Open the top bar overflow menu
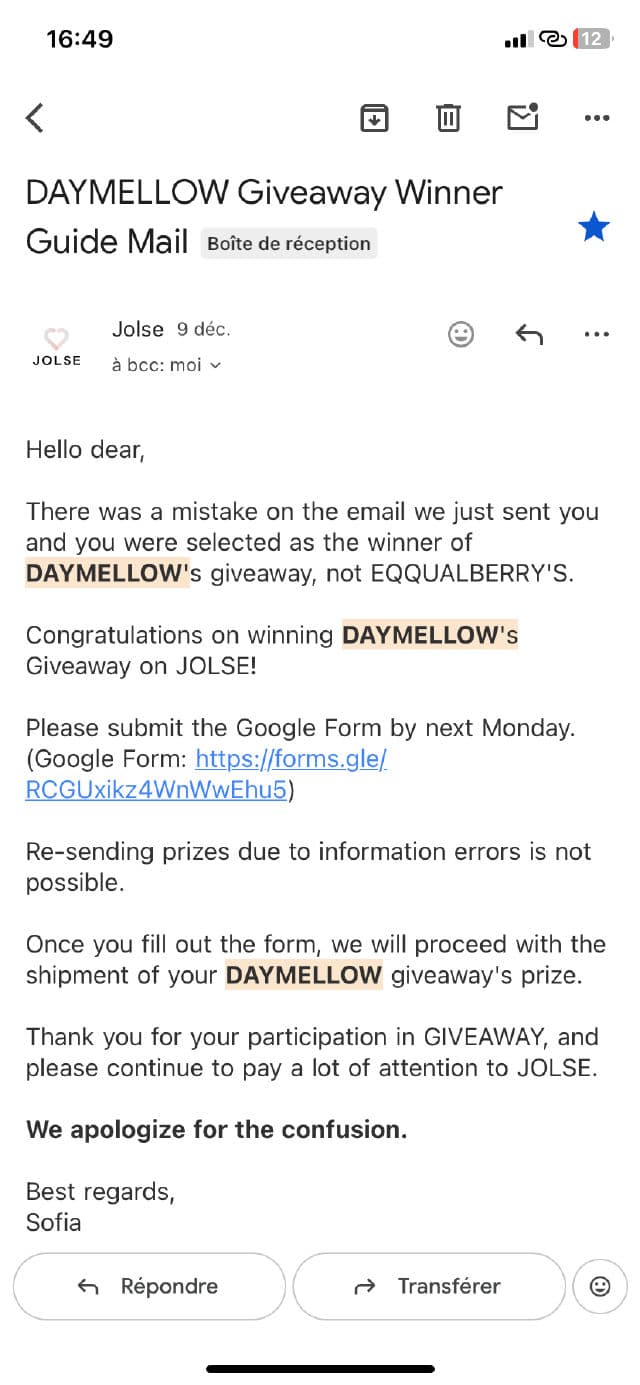The image size is (640, 1385). tap(596, 118)
